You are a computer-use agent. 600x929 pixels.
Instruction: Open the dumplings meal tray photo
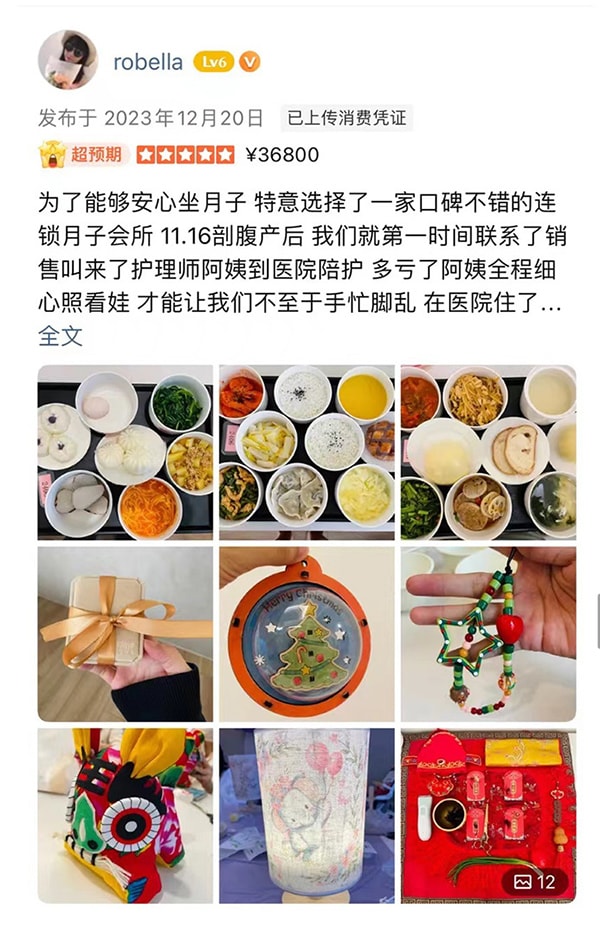(x=307, y=452)
